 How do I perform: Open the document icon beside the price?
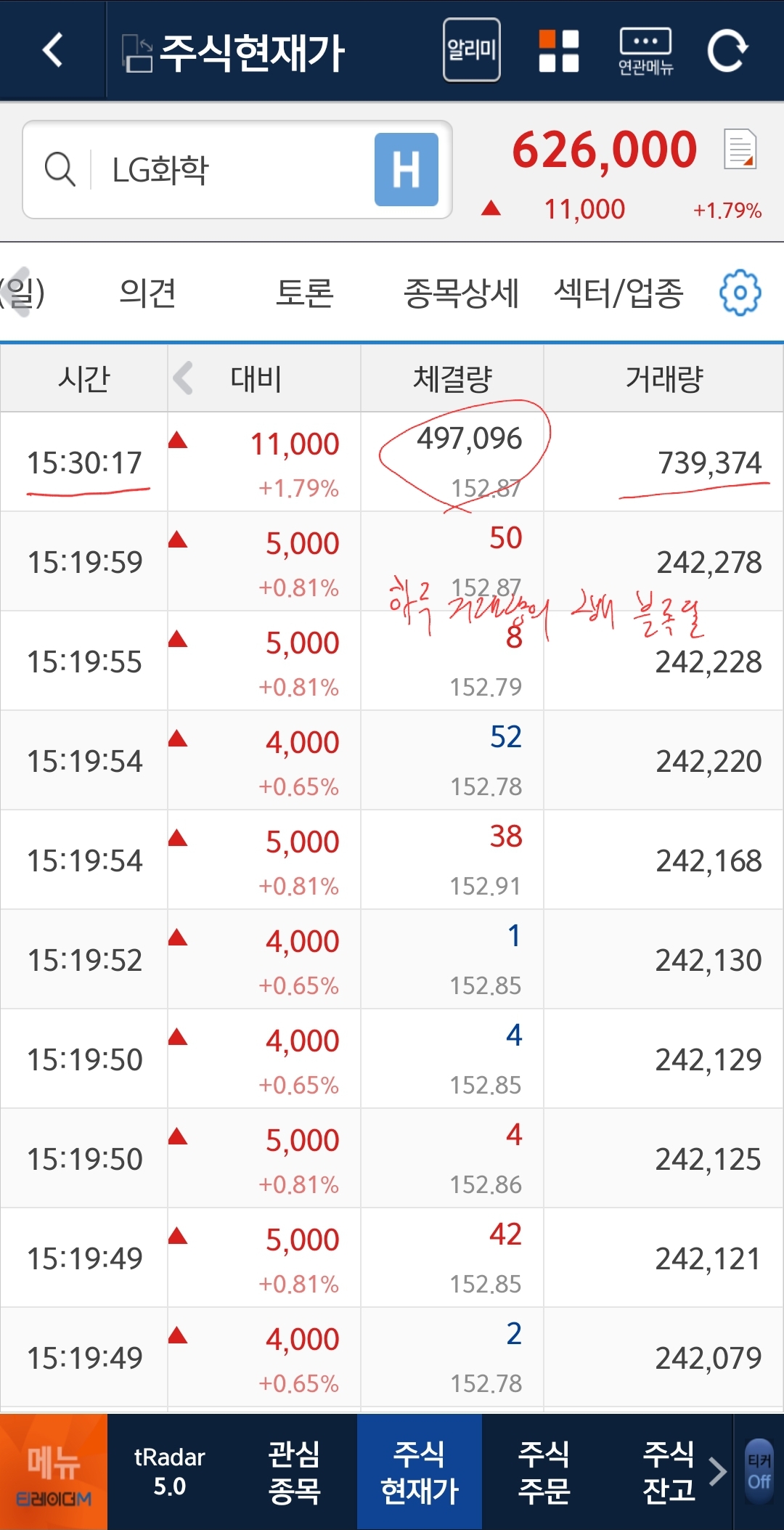(740, 149)
